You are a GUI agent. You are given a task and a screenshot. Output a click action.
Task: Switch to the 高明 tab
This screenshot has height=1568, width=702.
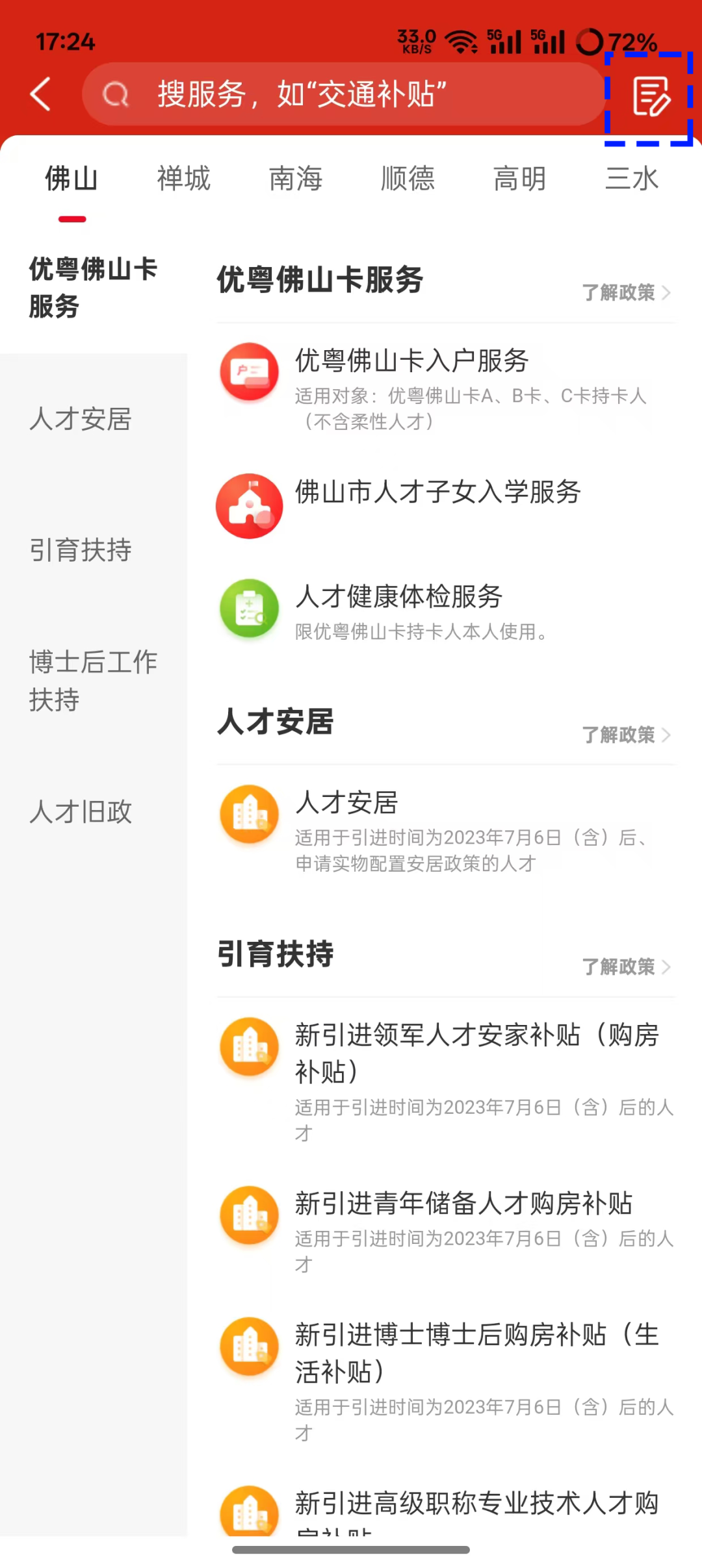519,179
